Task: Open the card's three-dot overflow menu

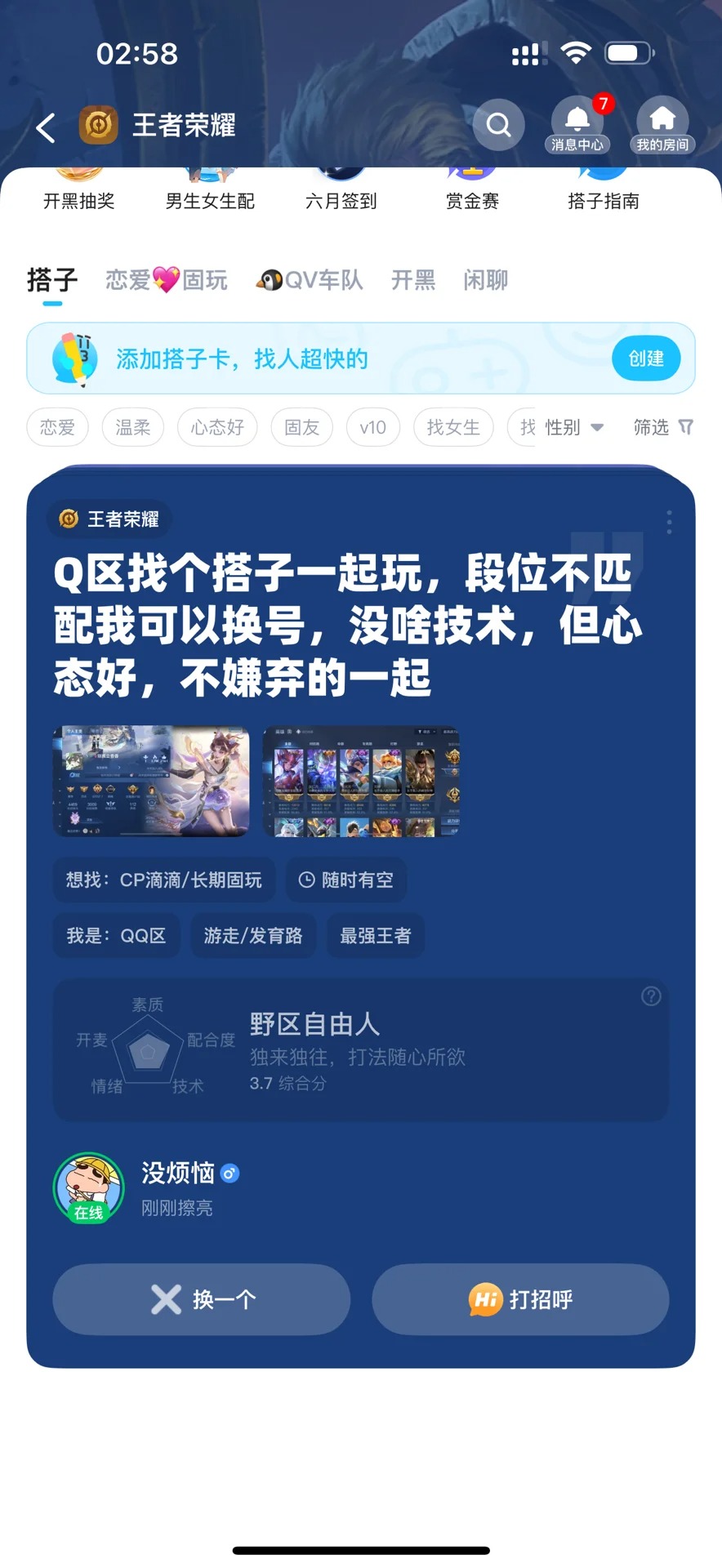Action: [x=669, y=523]
